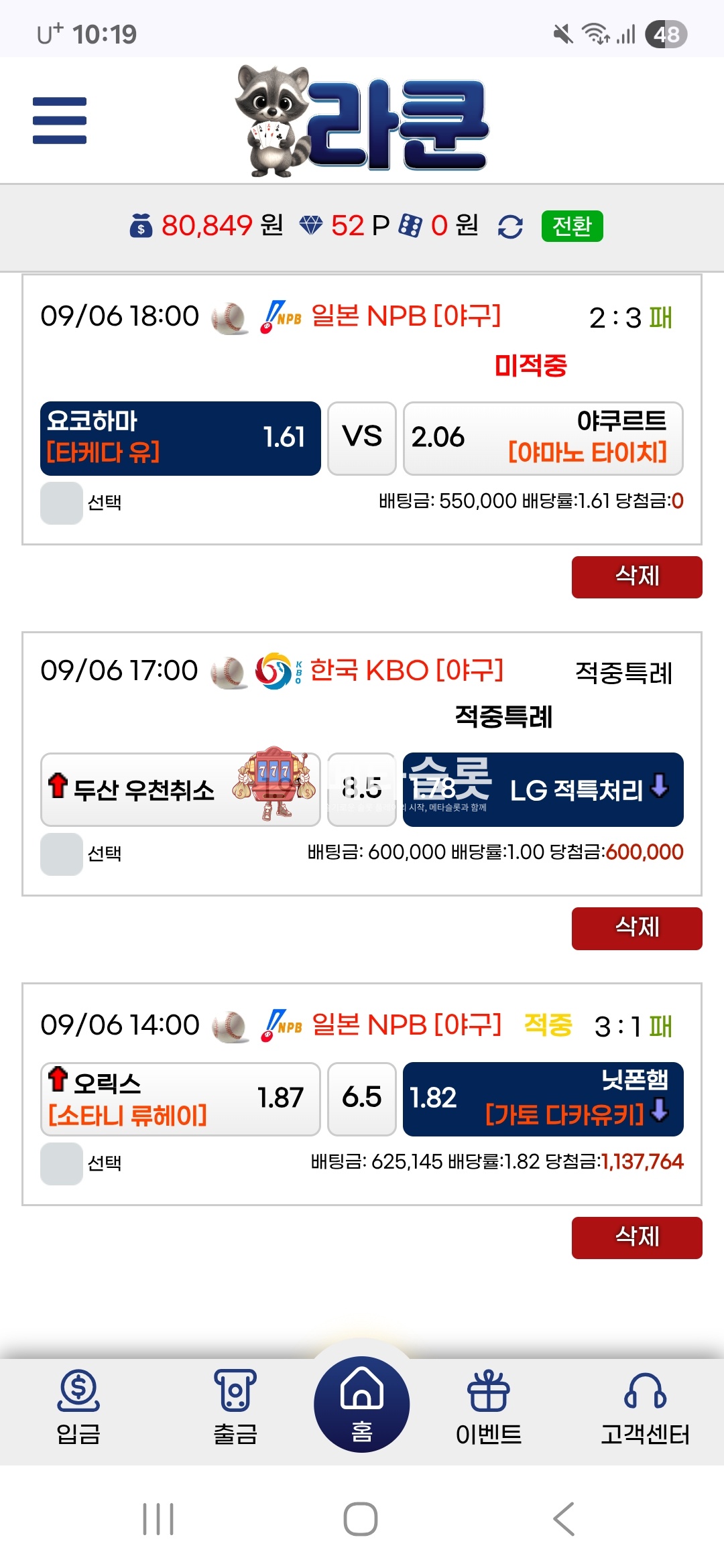Delete the 한국 KBO bet record
The height and width of the screenshot is (1568, 724).
coord(636,928)
